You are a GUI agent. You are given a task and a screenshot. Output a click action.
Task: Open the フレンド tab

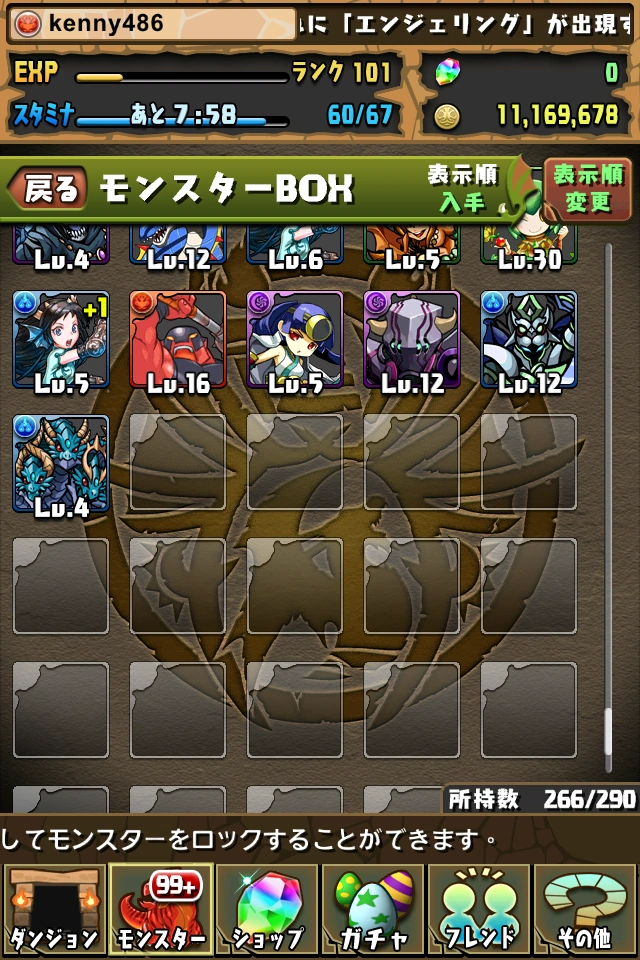pyautogui.click(x=480, y=908)
